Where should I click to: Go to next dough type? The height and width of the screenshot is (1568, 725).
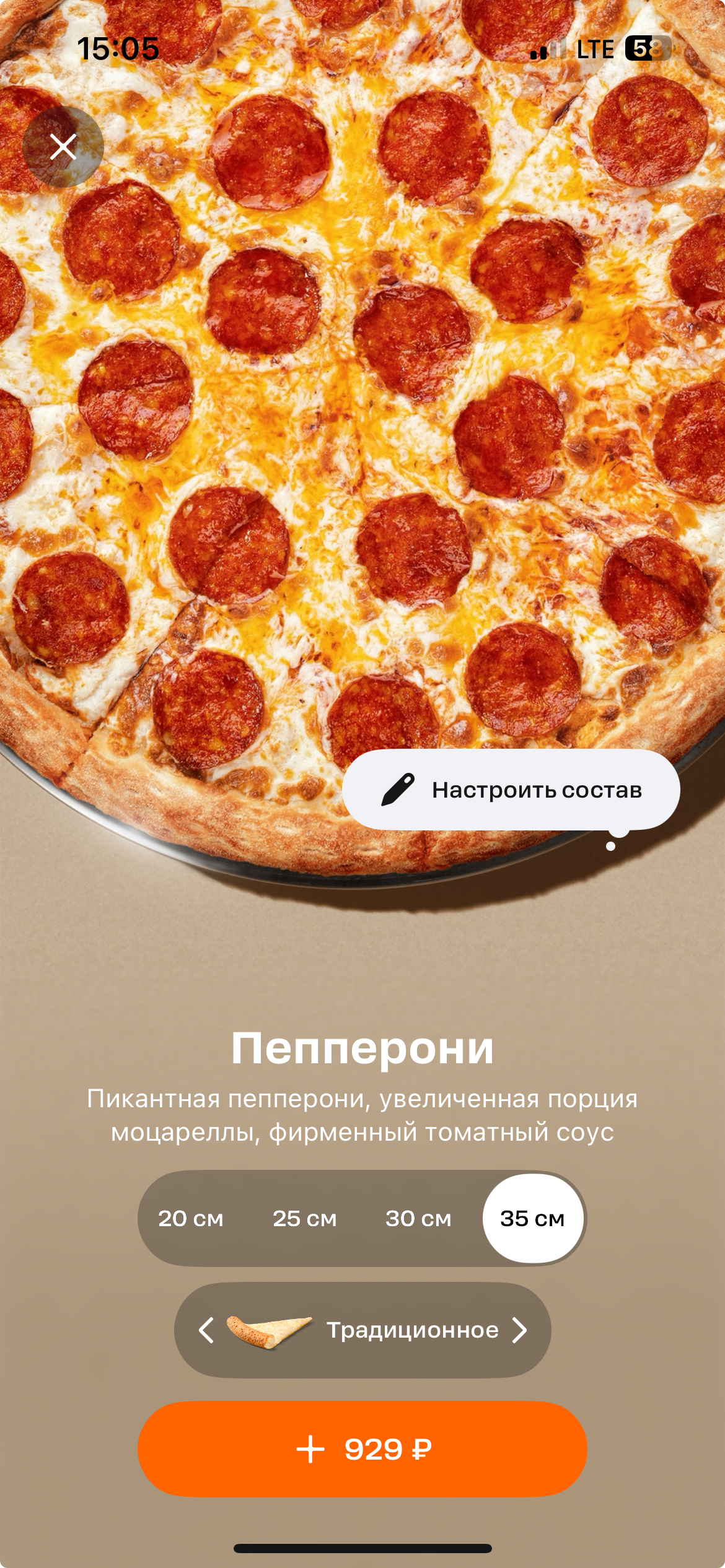(519, 1330)
